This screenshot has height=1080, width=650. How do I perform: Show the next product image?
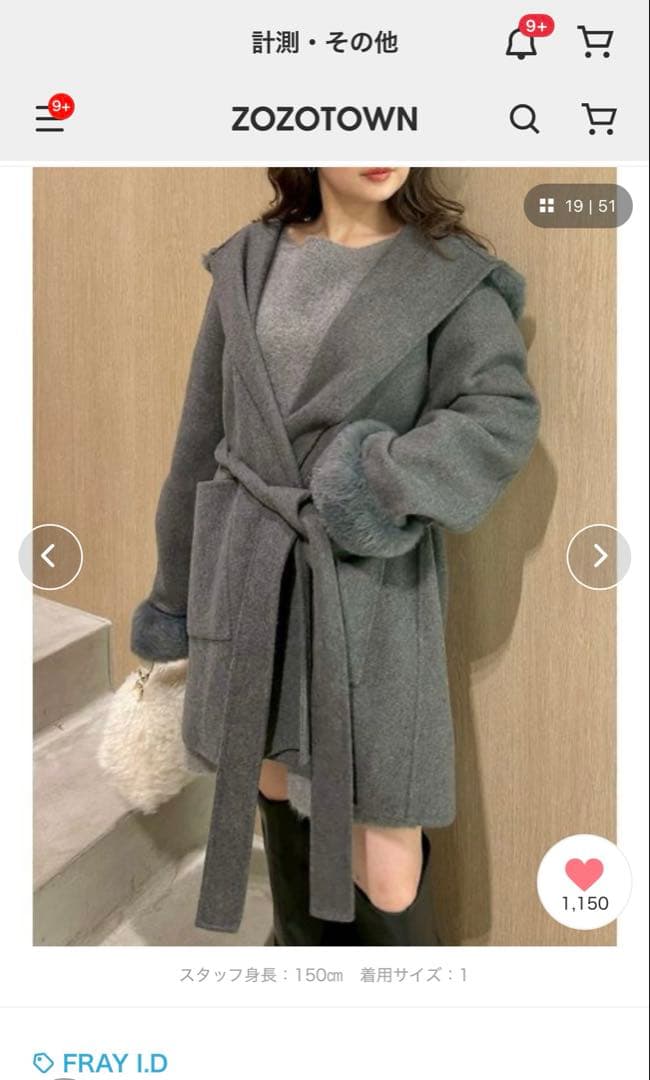click(x=598, y=557)
